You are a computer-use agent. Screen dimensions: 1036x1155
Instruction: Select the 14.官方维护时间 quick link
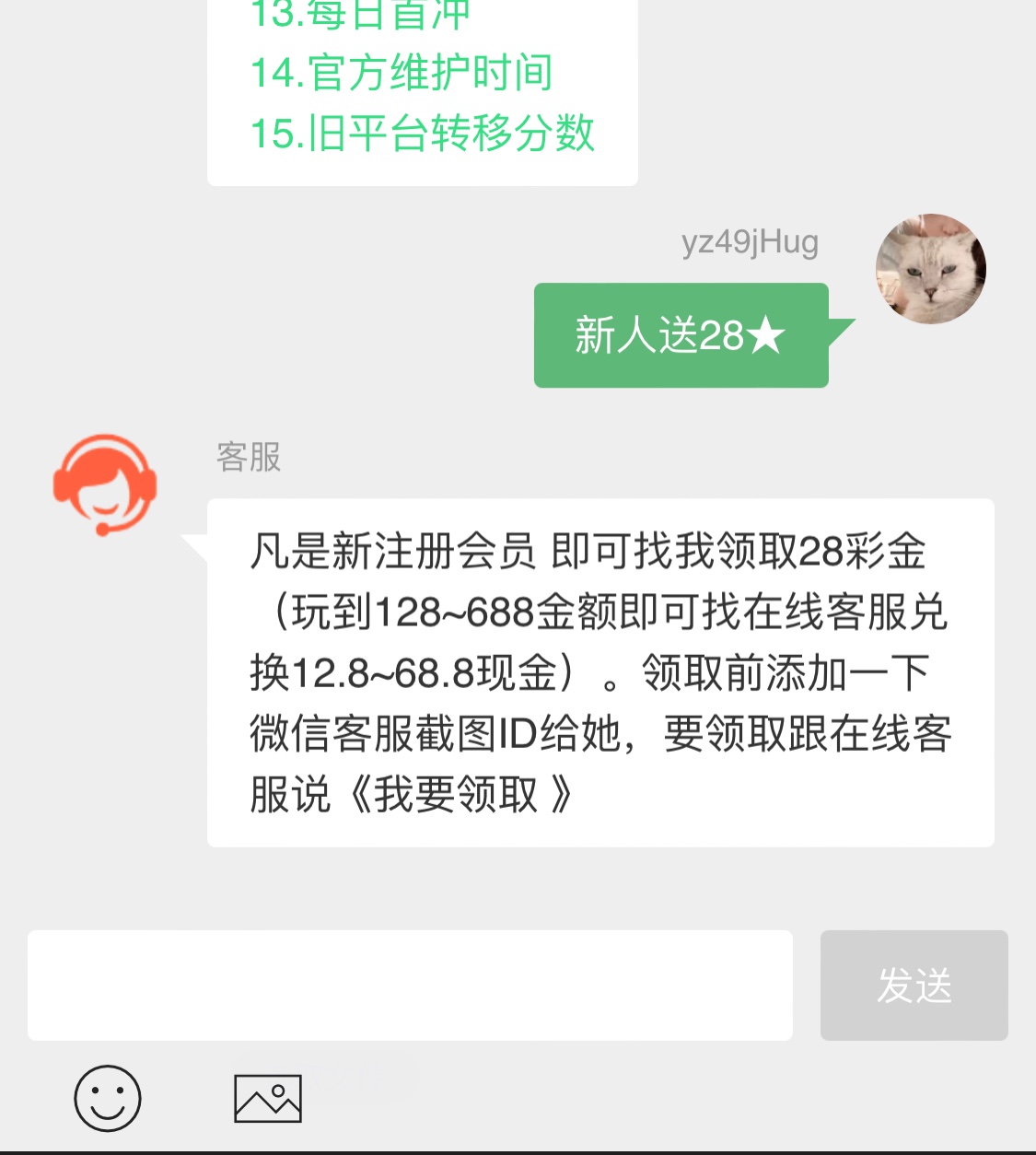tap(402, 73)
